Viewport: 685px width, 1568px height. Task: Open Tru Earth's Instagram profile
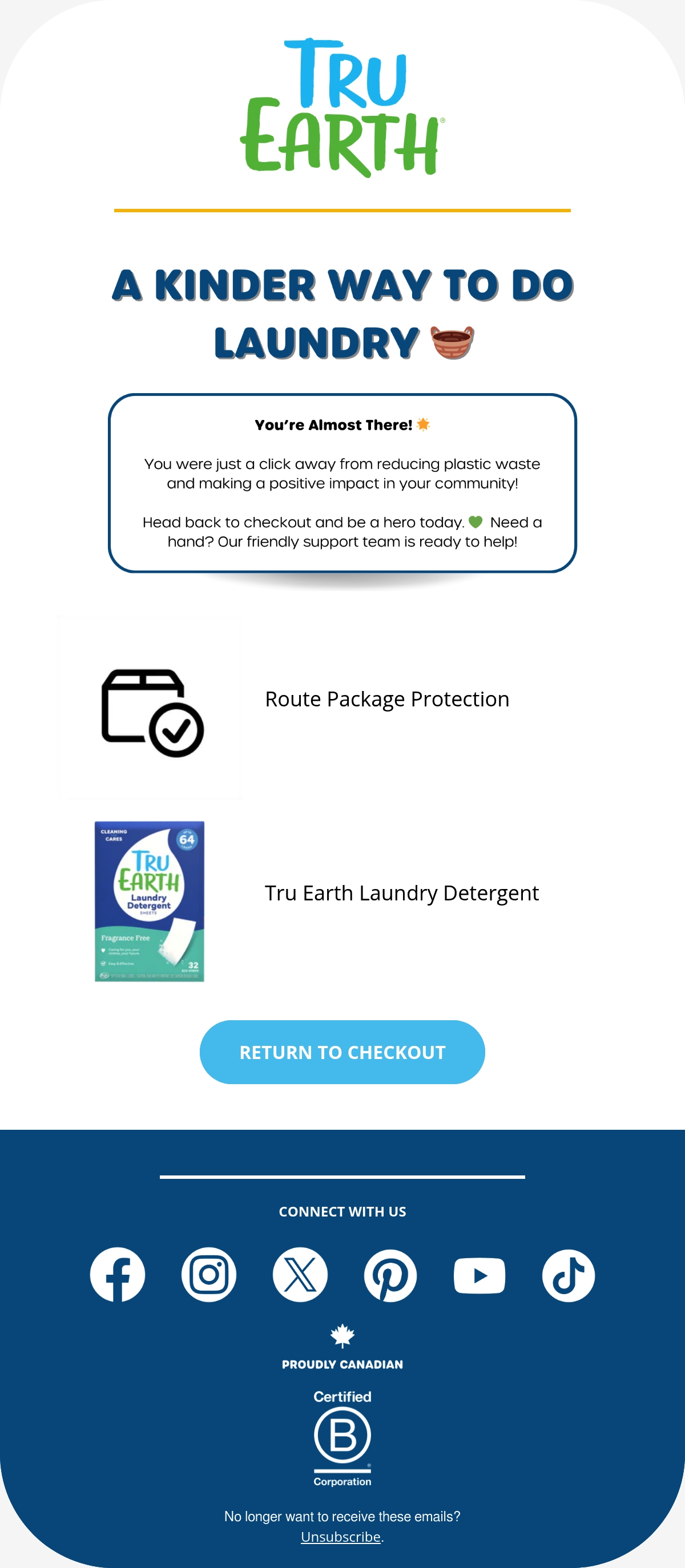coord(209,1275)
